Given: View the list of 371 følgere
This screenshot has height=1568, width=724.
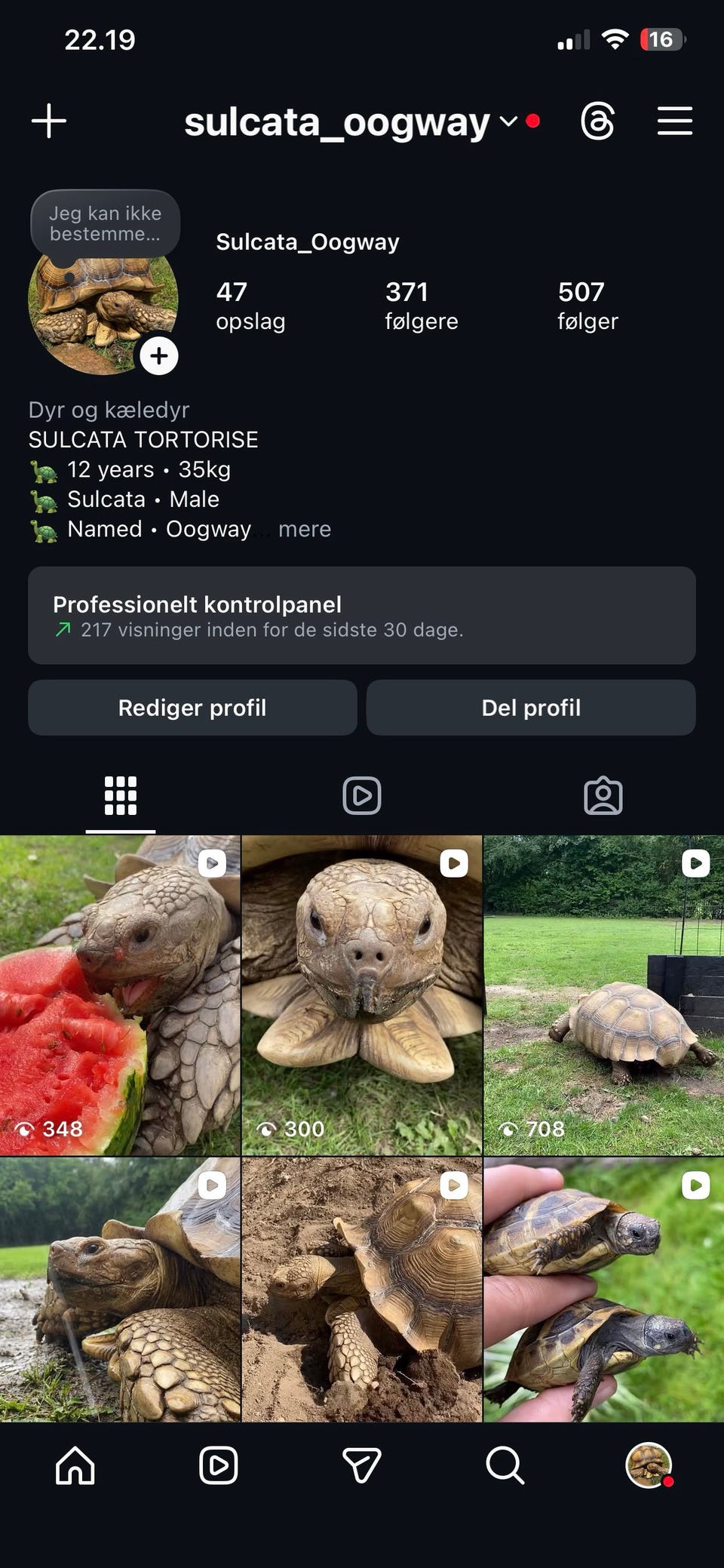Looking at the screenshot, I should pos(422,306).
